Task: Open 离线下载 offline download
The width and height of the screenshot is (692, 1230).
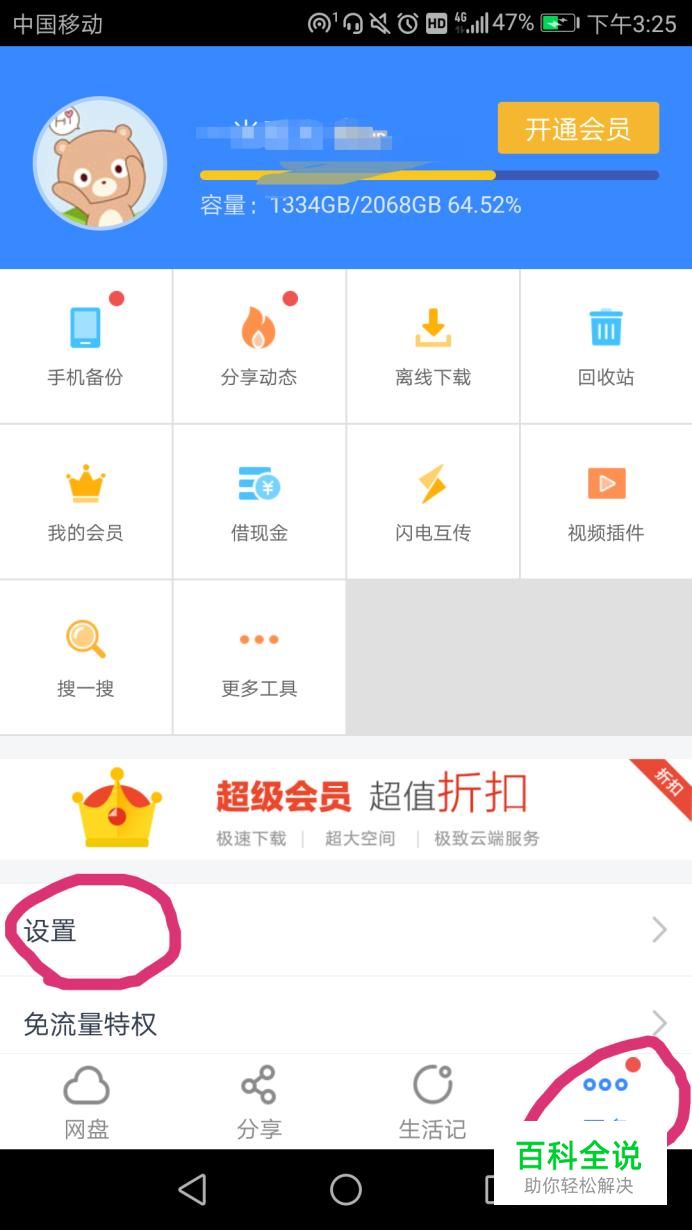Action: 433,346
